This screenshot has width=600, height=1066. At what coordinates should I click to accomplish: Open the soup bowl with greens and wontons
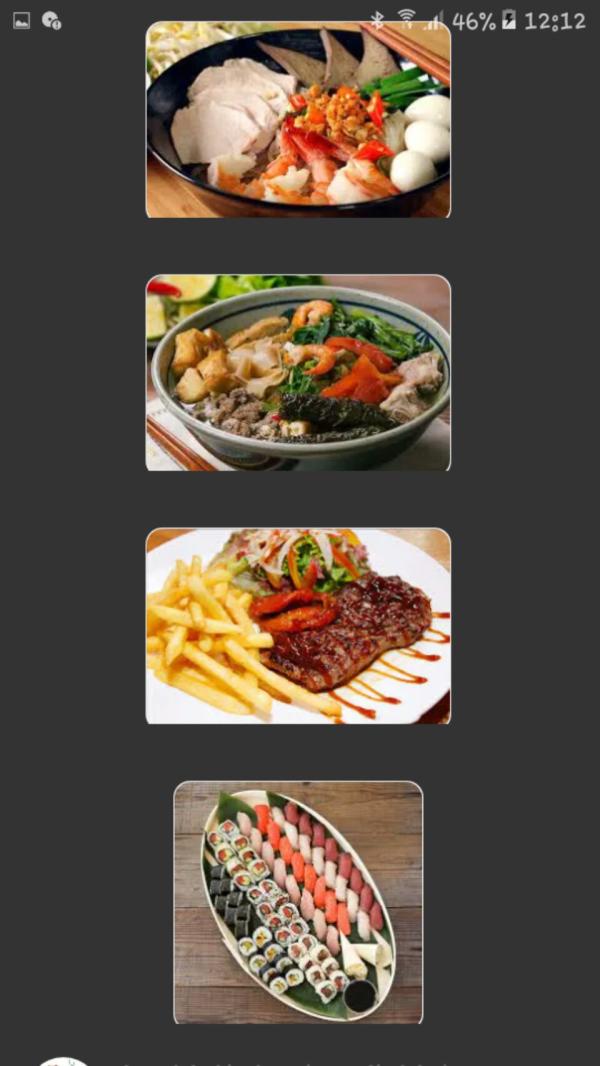(298, 373)
